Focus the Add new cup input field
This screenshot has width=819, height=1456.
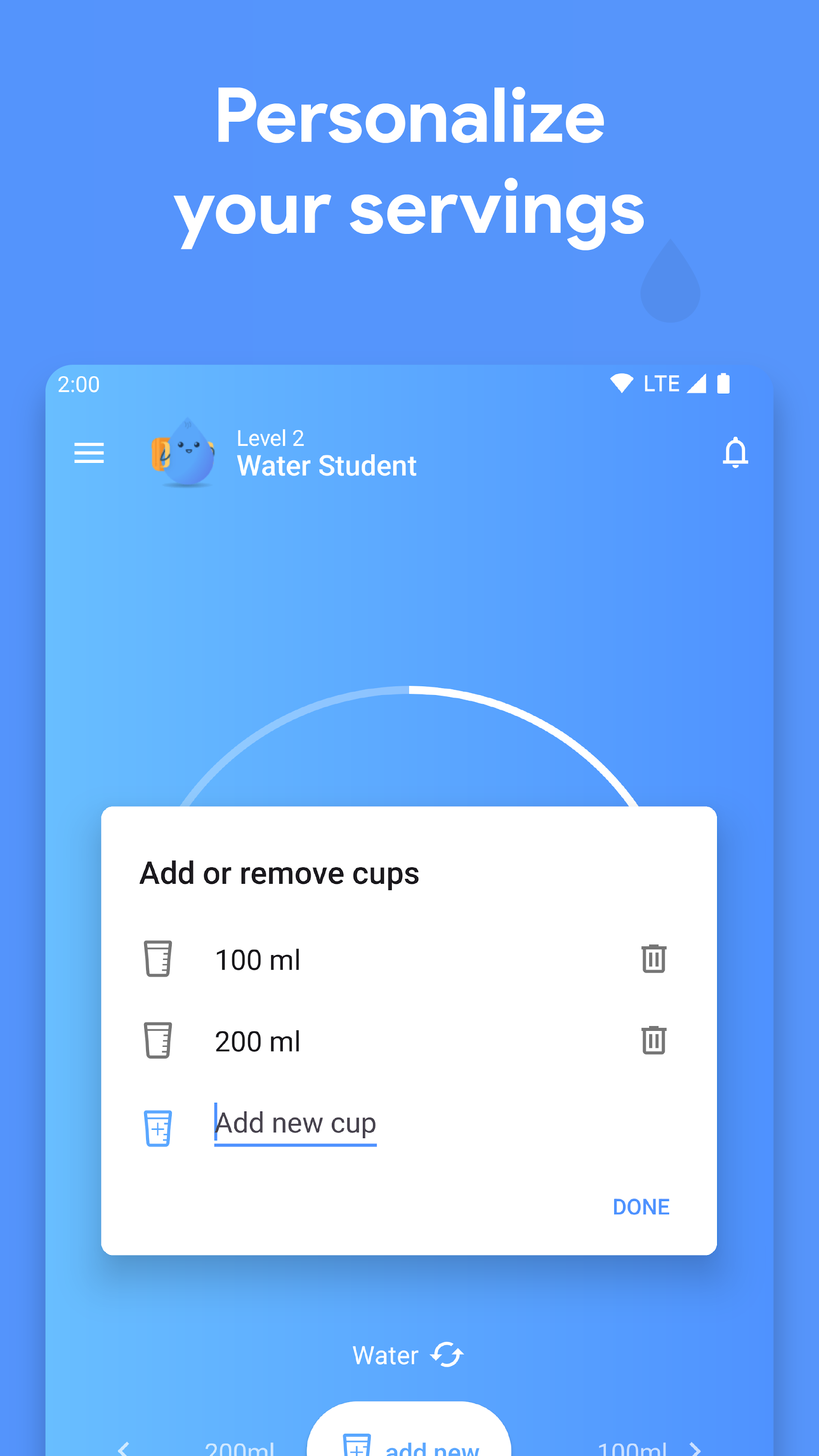pyautogui.click(x=295, y=1124)
